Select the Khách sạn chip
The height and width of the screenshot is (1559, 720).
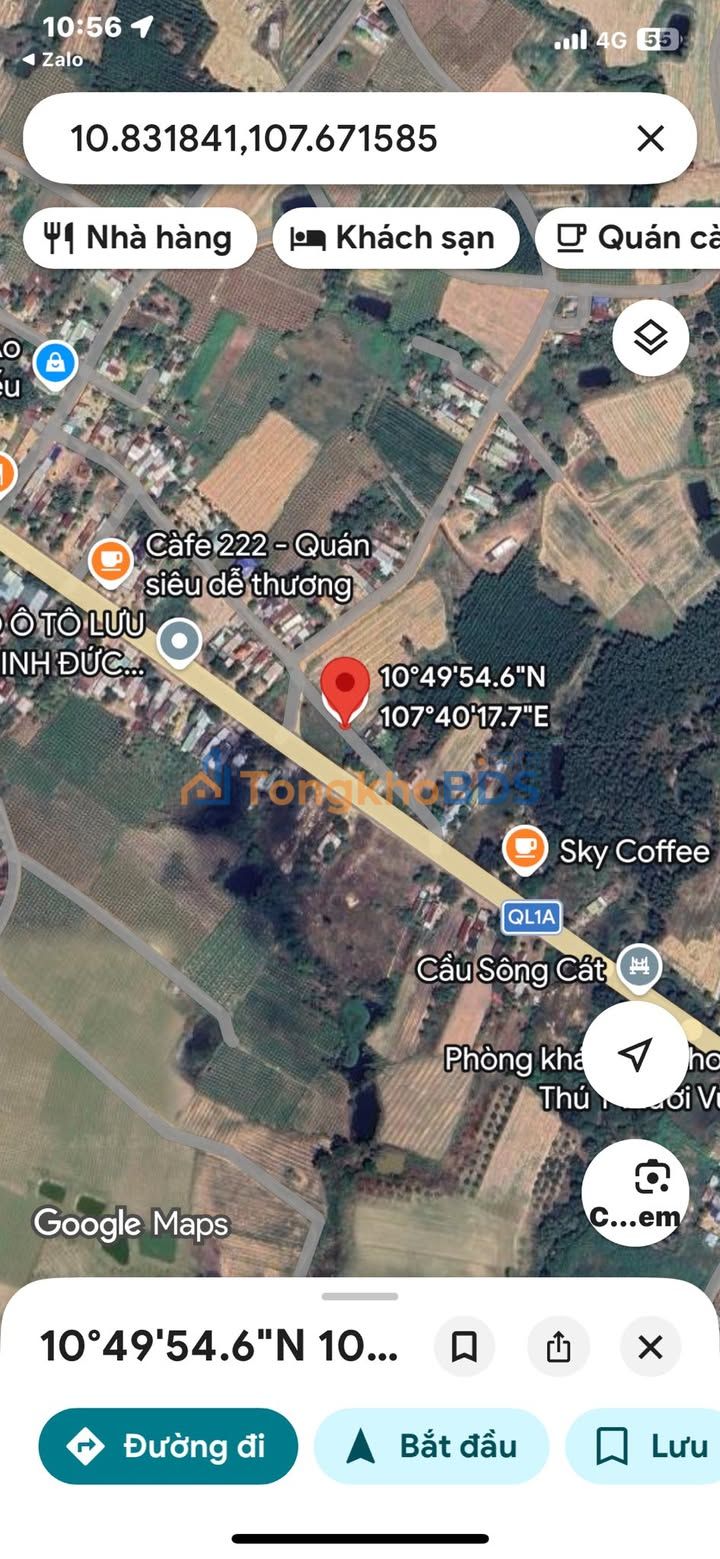pos(395,238)
